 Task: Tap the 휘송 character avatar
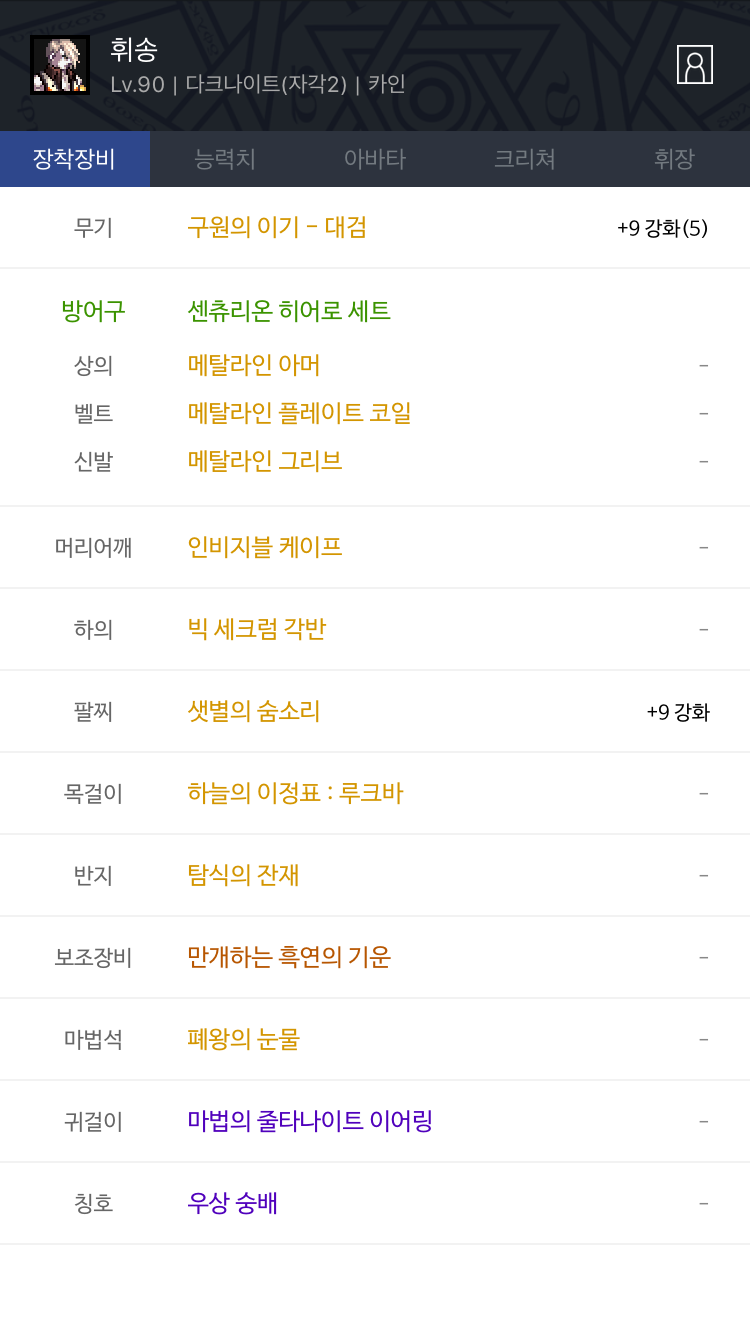tap(60, 65)
